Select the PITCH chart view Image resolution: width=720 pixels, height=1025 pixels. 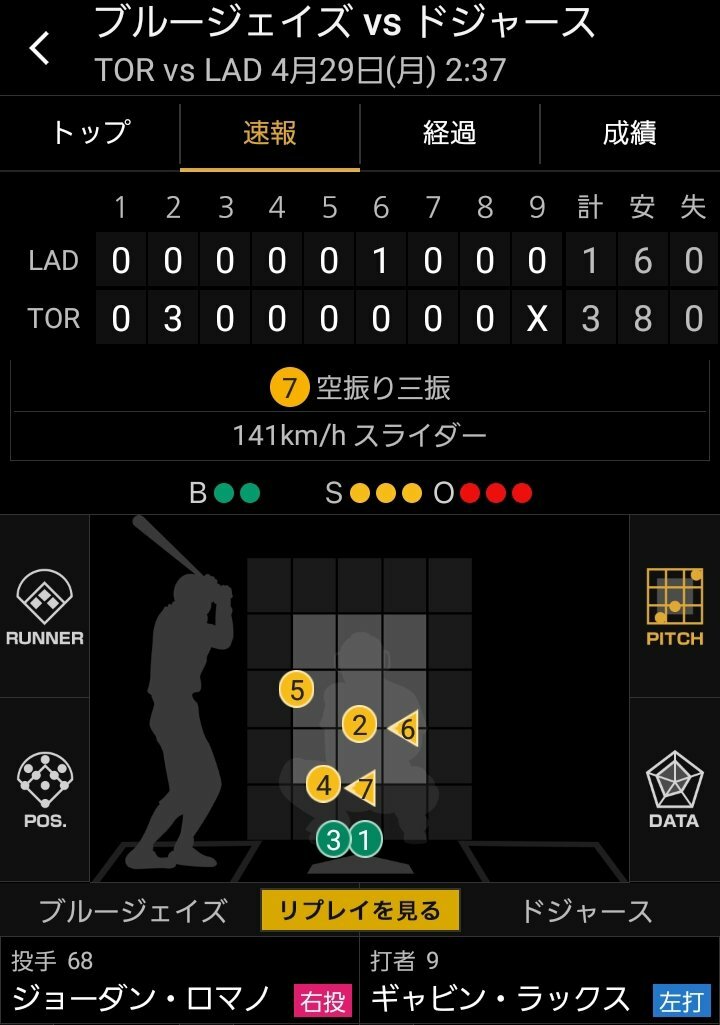coord(675,607)
